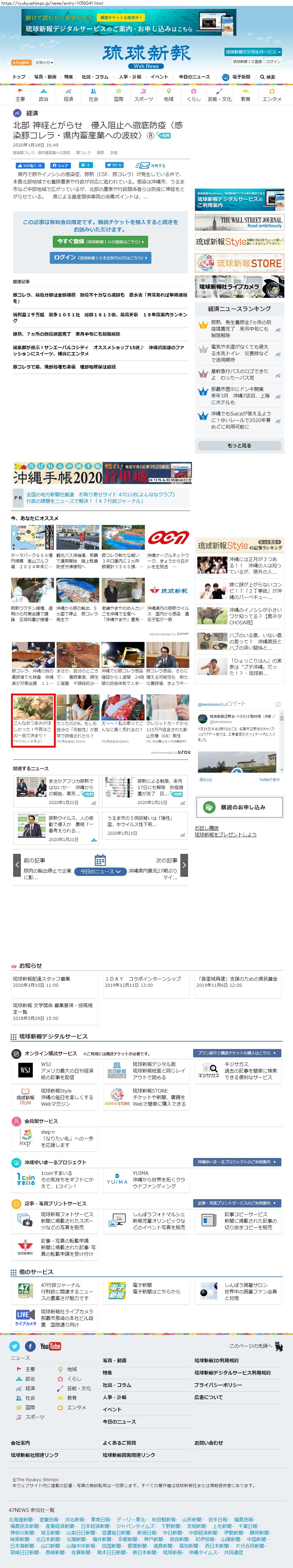Expand the 今日のニュース dropdown

(100, 872)
